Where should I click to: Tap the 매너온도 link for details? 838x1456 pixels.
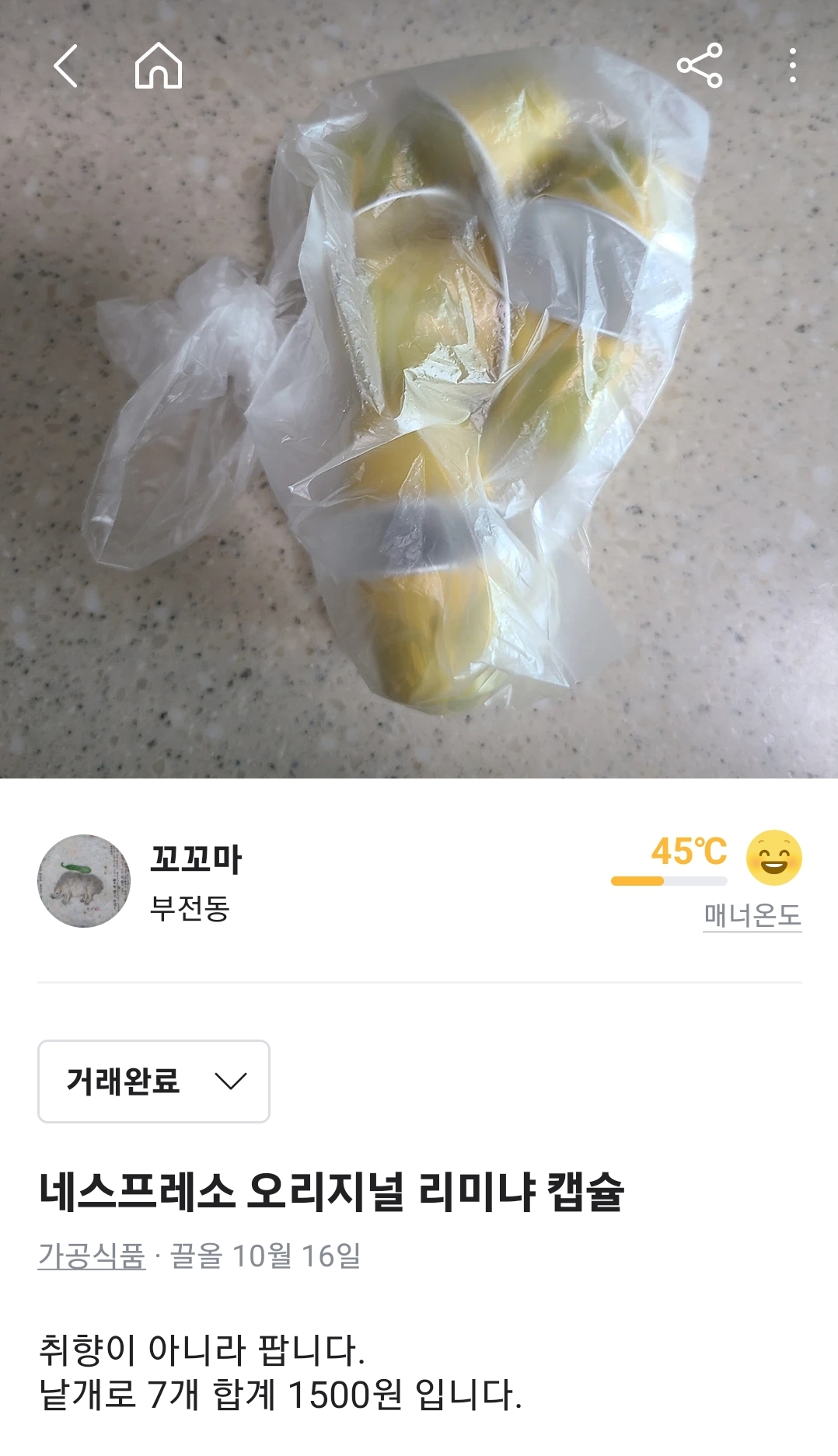(752, 916)
